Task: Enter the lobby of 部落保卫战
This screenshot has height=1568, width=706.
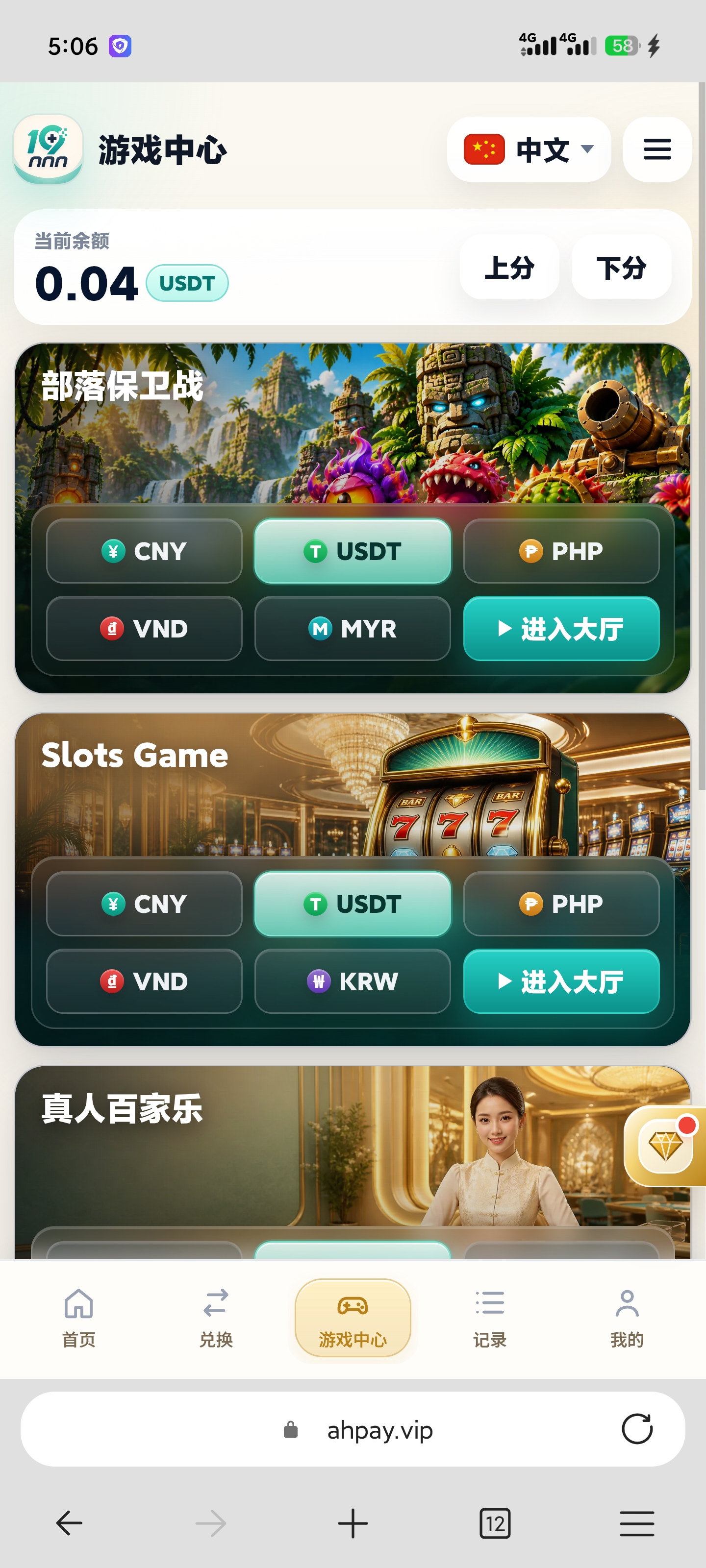Action: coord(561,628)
